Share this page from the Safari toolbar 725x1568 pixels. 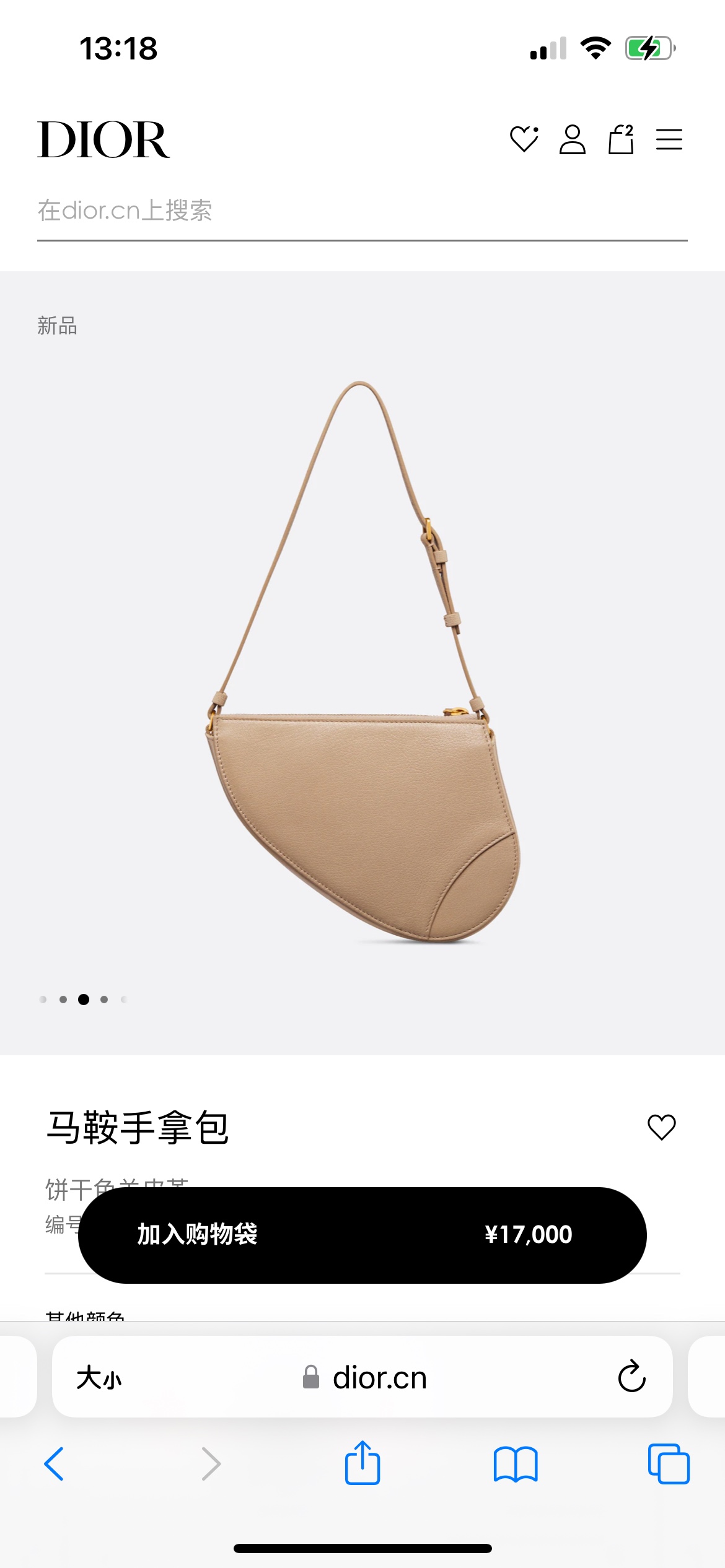coord(362,1463)
